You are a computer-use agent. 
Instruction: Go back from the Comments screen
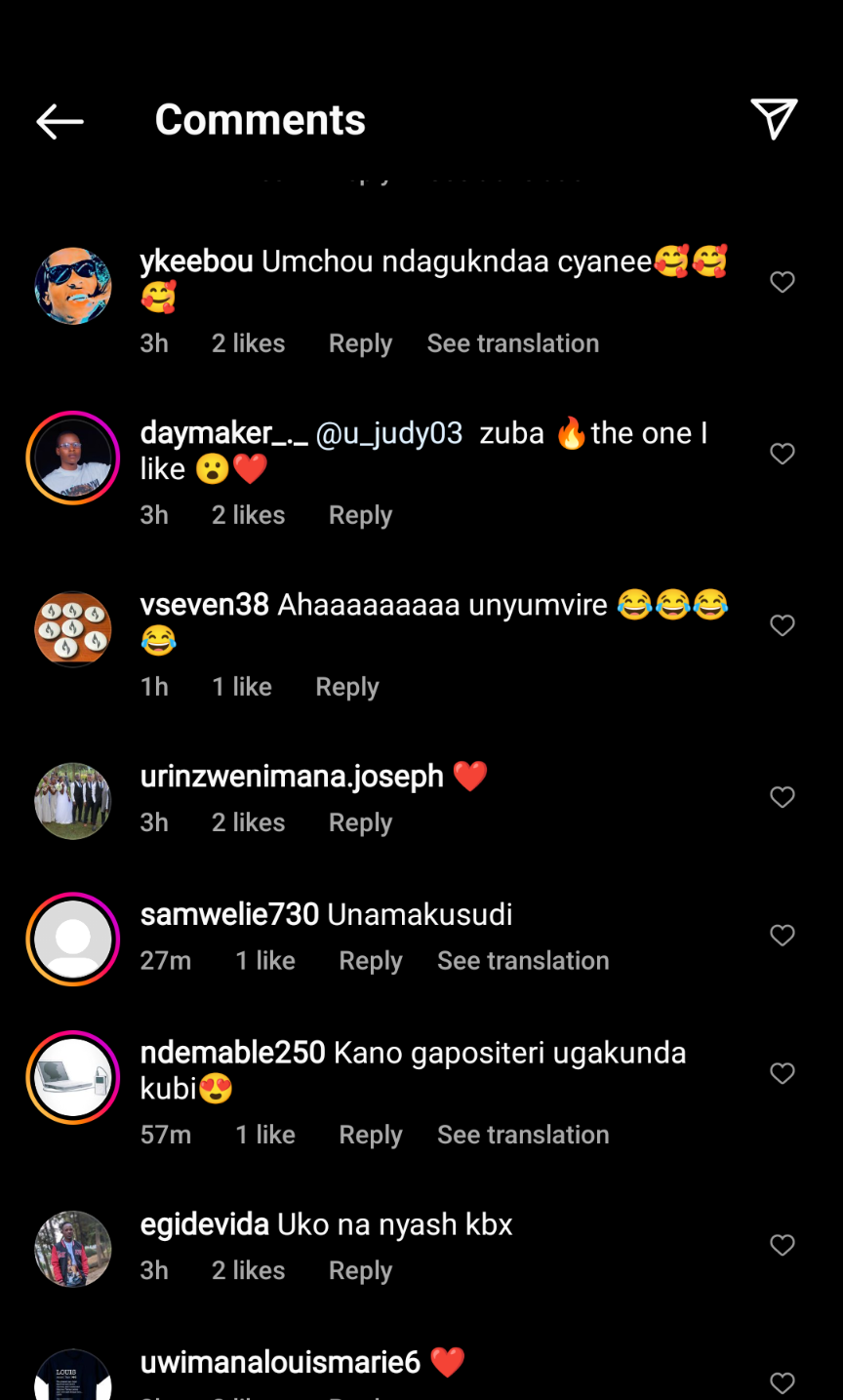tap(60, 121)
